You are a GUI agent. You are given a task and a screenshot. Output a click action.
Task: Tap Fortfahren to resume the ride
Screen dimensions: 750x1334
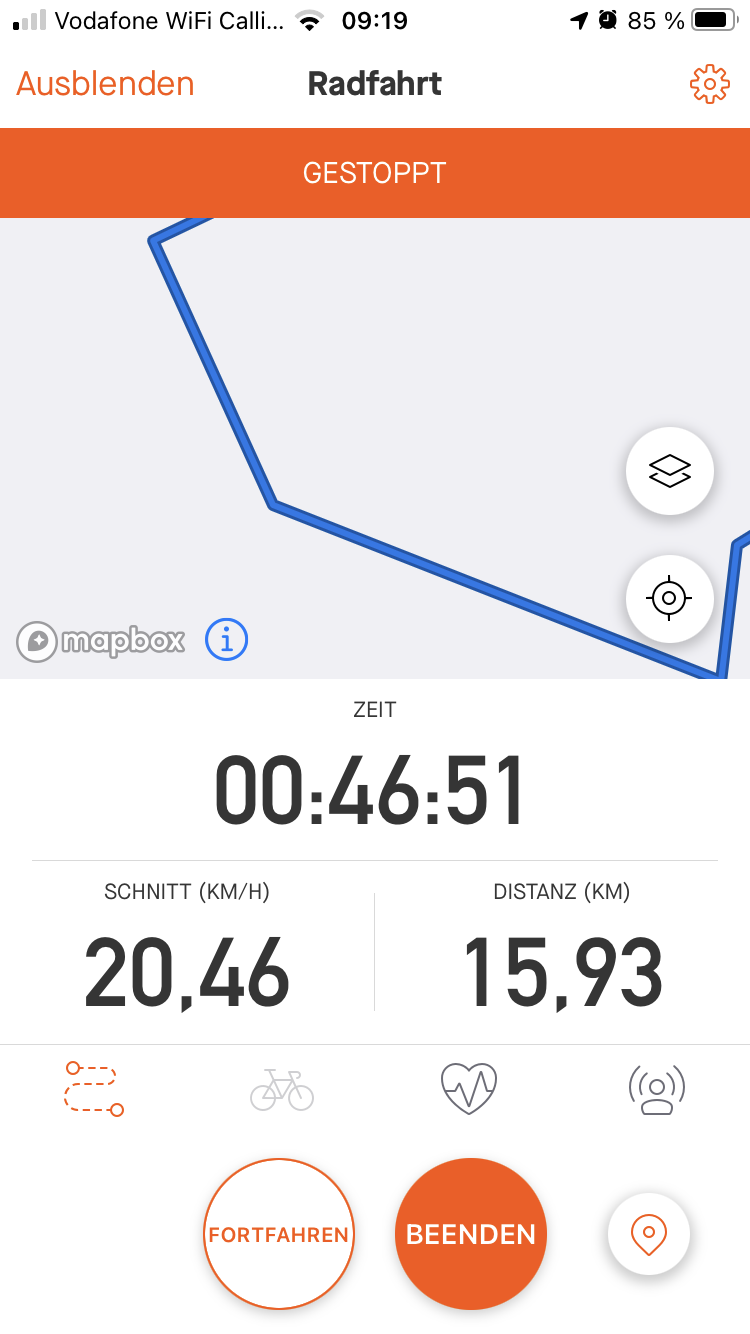coord(278,1234)
